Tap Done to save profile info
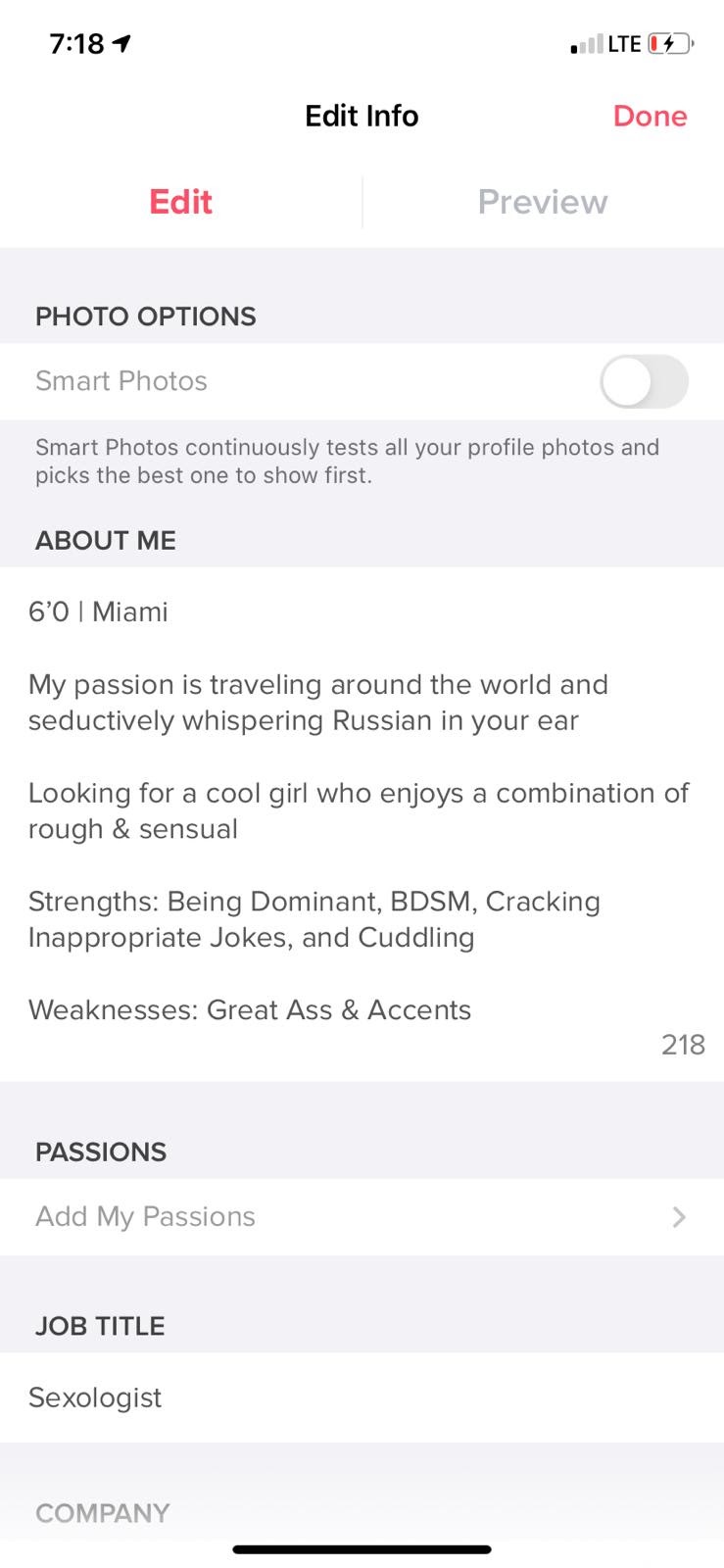Screen dimensions: 724x1568 [650, 116]
